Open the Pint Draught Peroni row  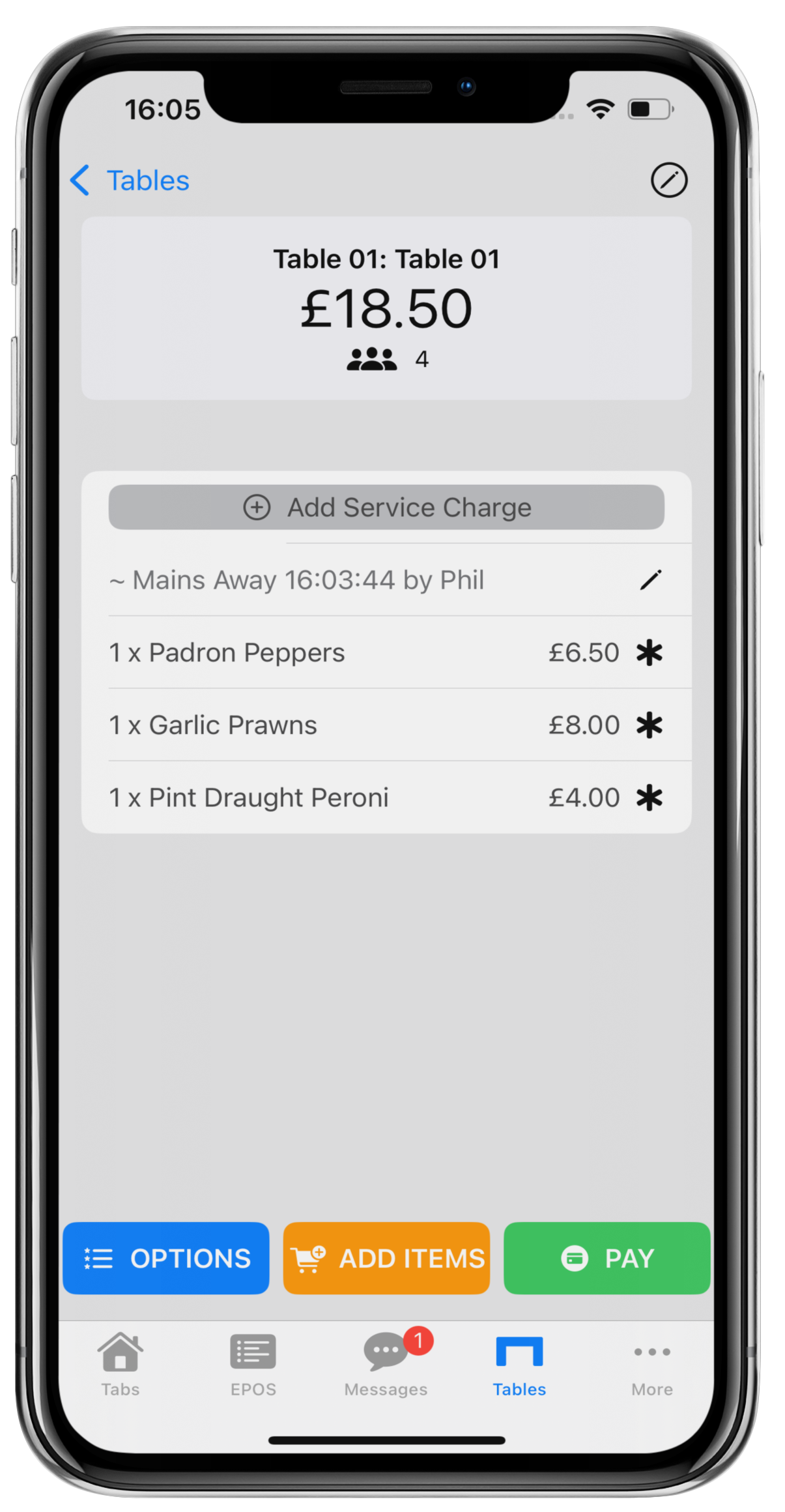[x=386, y=797]
